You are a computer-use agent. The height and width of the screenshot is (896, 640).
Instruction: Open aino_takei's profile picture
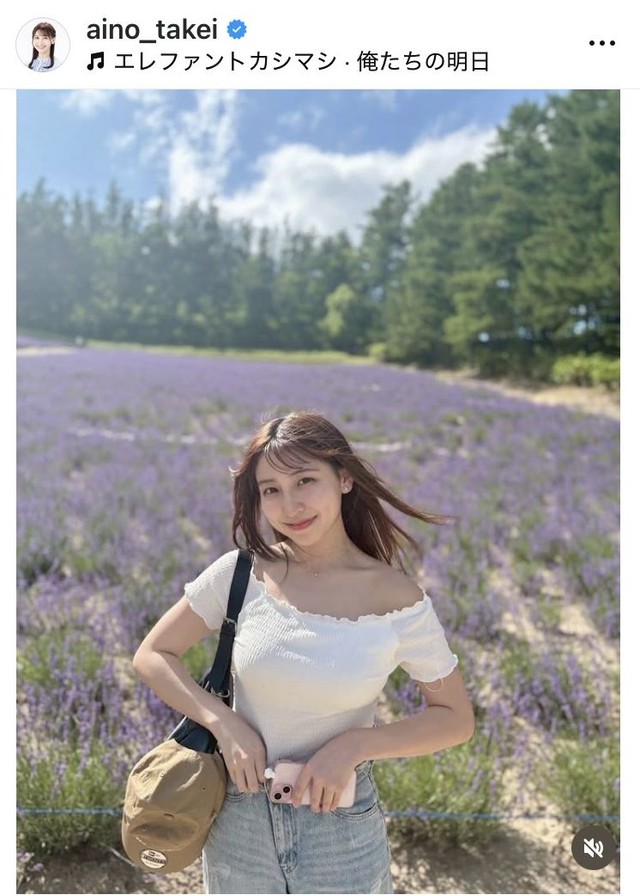tap(43, 44)
